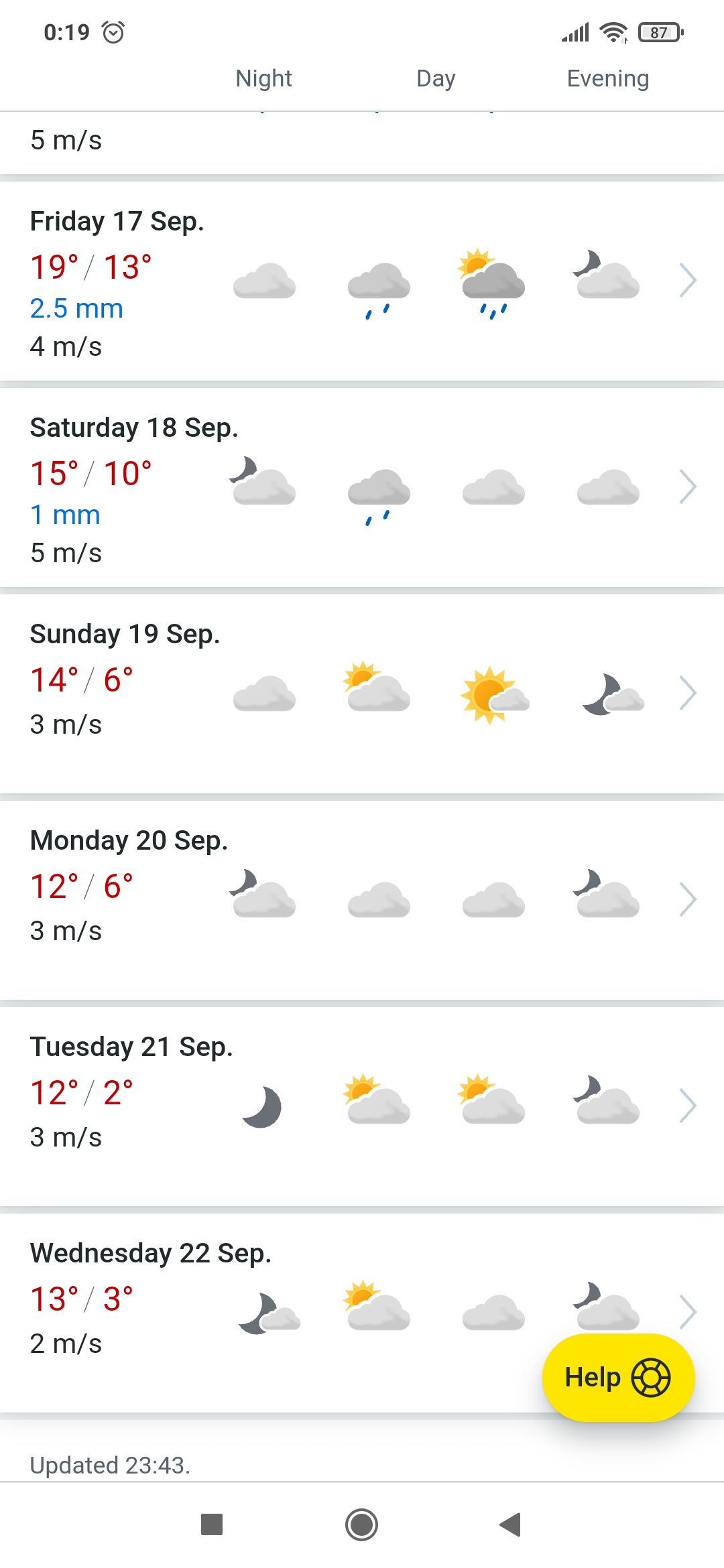View the Sunday 19 Sep. hourly forecast
The image size is (724, 1568).
pos(688,693)
